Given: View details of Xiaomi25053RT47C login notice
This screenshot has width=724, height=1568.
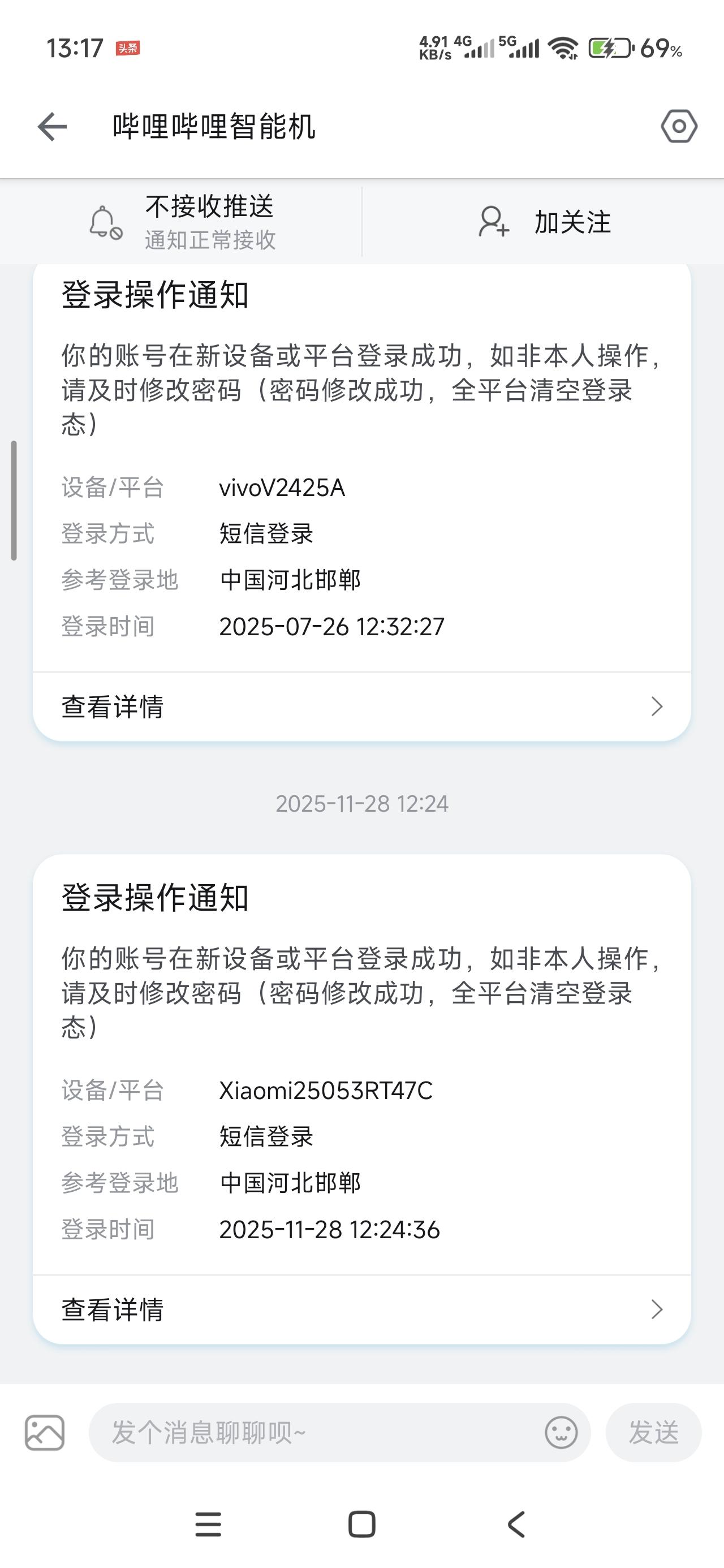Looking at the screenshot, I should click(x=361, y=1309).
